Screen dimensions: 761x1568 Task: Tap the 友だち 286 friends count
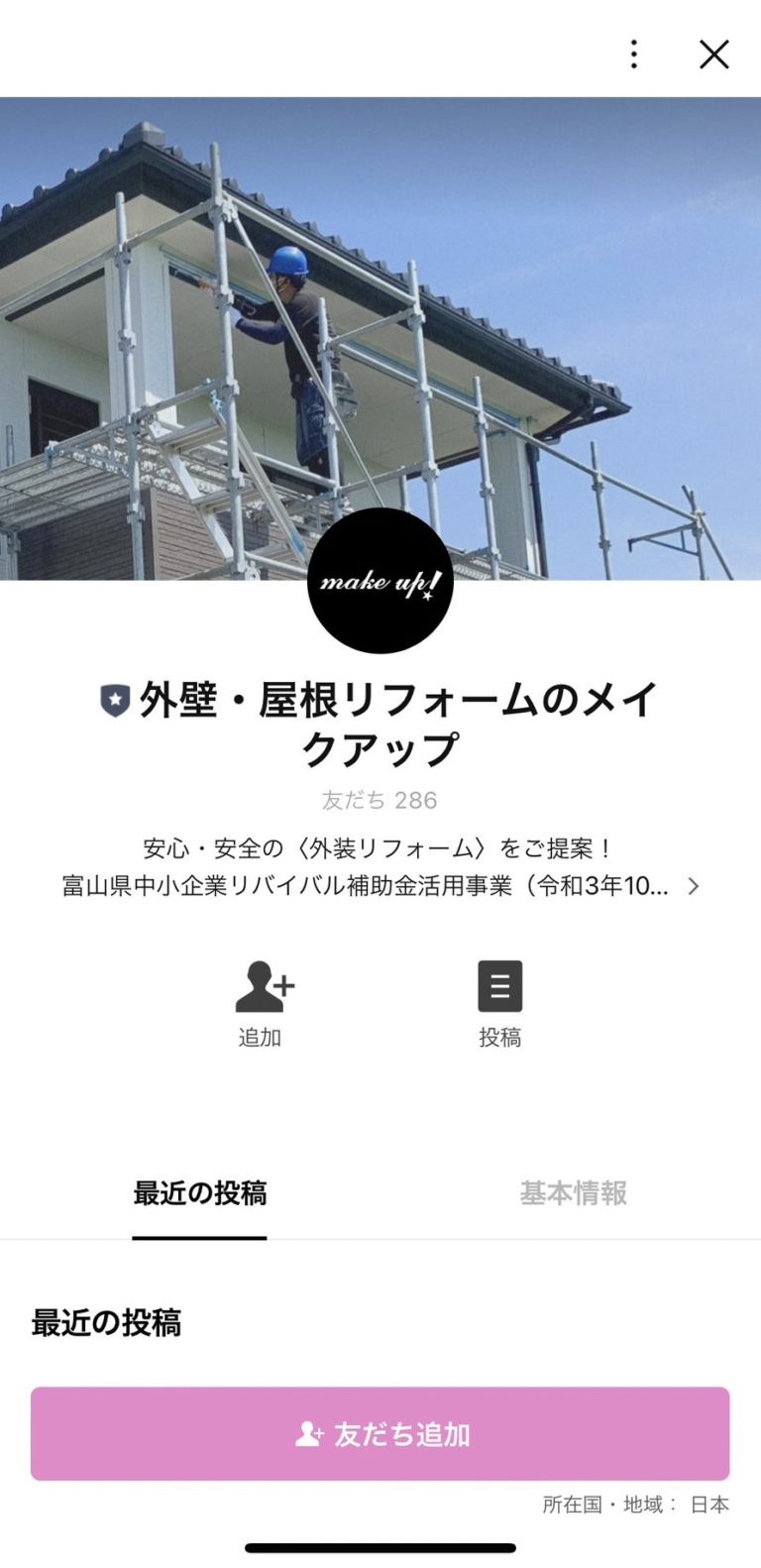(380, 800)
